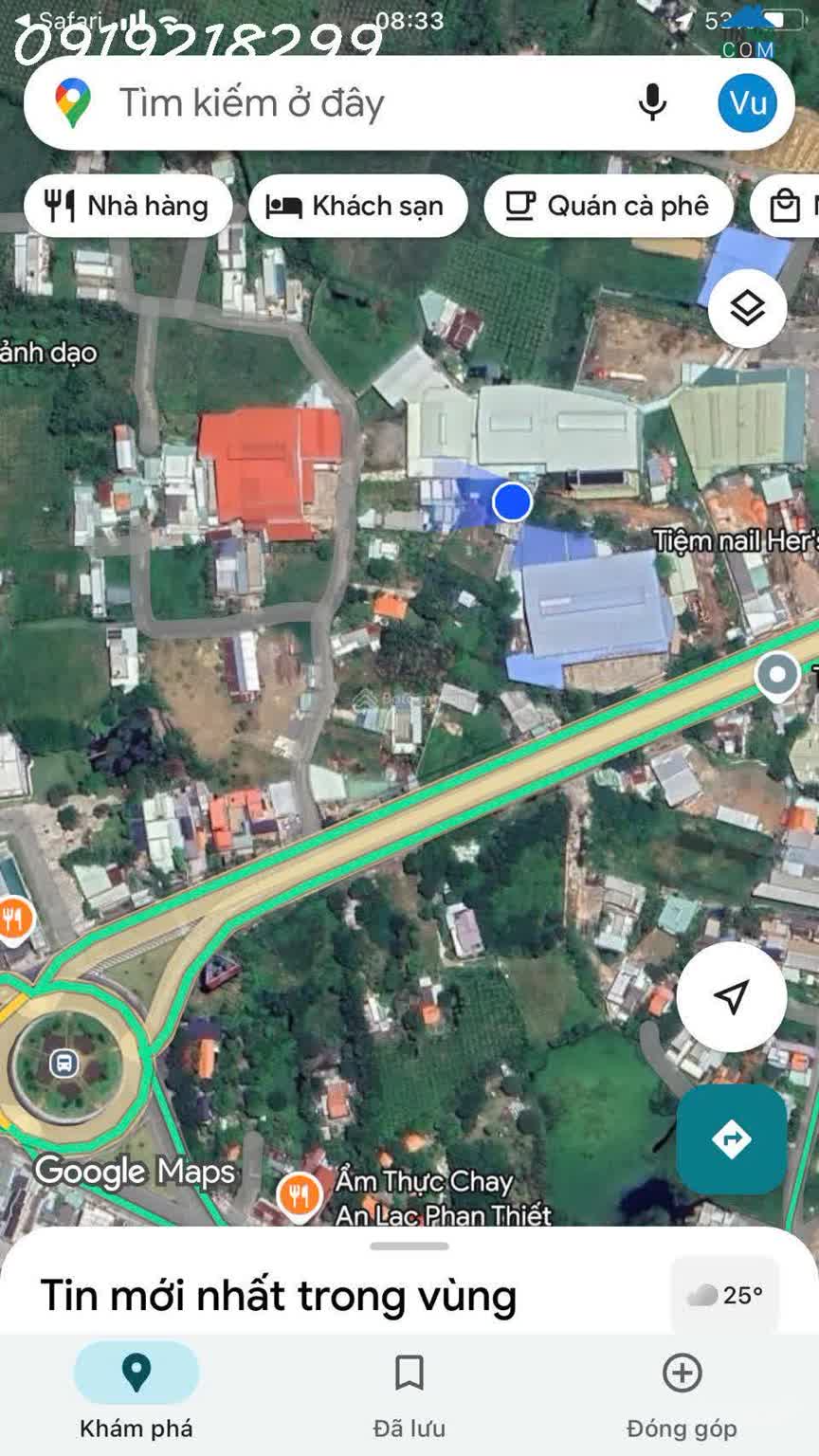The height and width of the screenshot is (1456, 819).
Task: Open the Vu account profile
Action: [x=747, y=102]
